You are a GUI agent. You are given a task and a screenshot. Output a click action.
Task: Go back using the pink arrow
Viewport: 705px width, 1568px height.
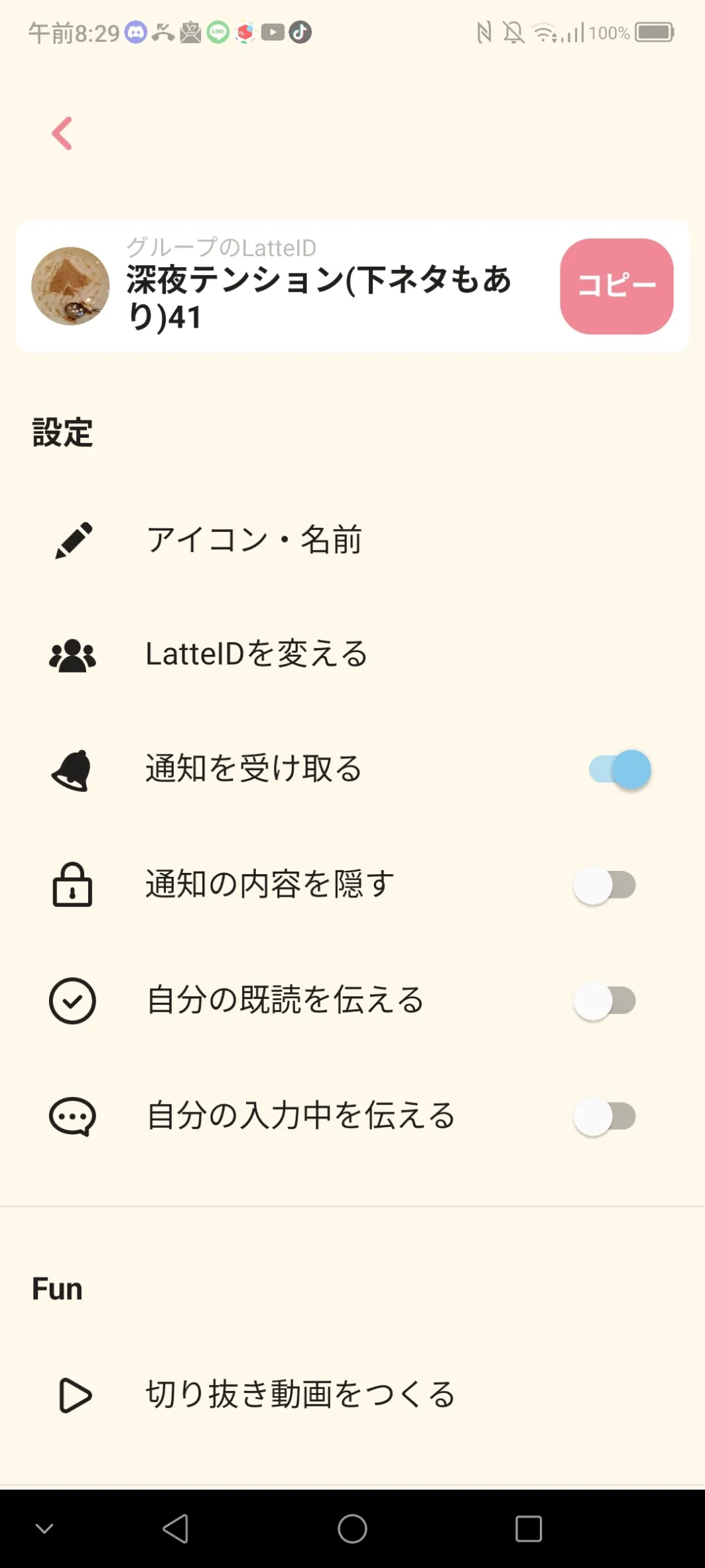pos(62,133)
